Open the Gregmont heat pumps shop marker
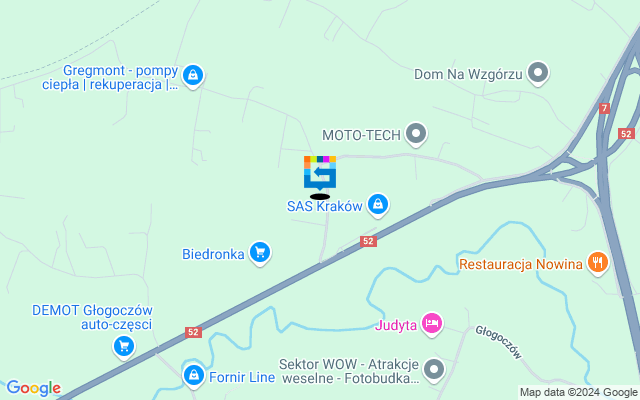Viewport: 640px width, 400px height. [193, 74]
